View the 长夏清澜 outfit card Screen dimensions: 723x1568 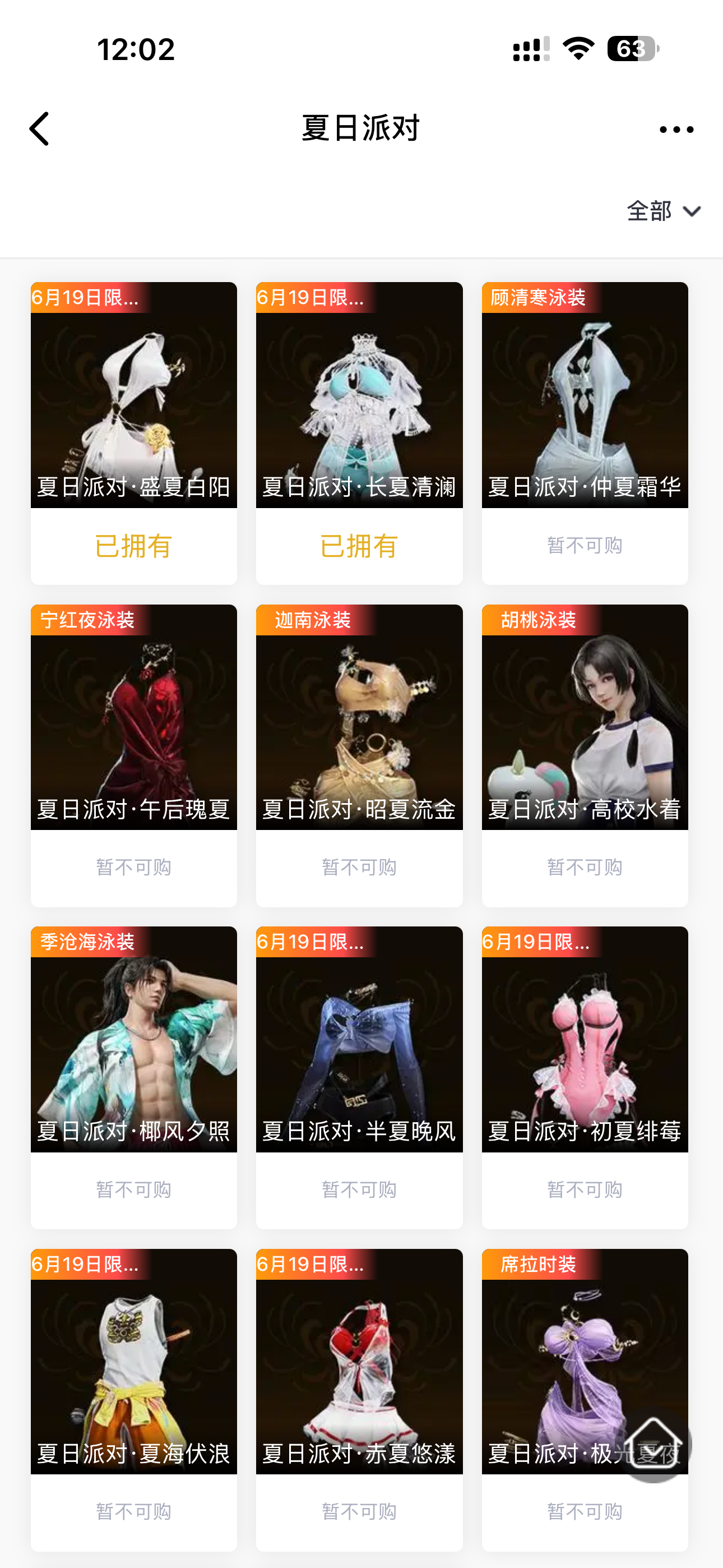tap(359, 396)
